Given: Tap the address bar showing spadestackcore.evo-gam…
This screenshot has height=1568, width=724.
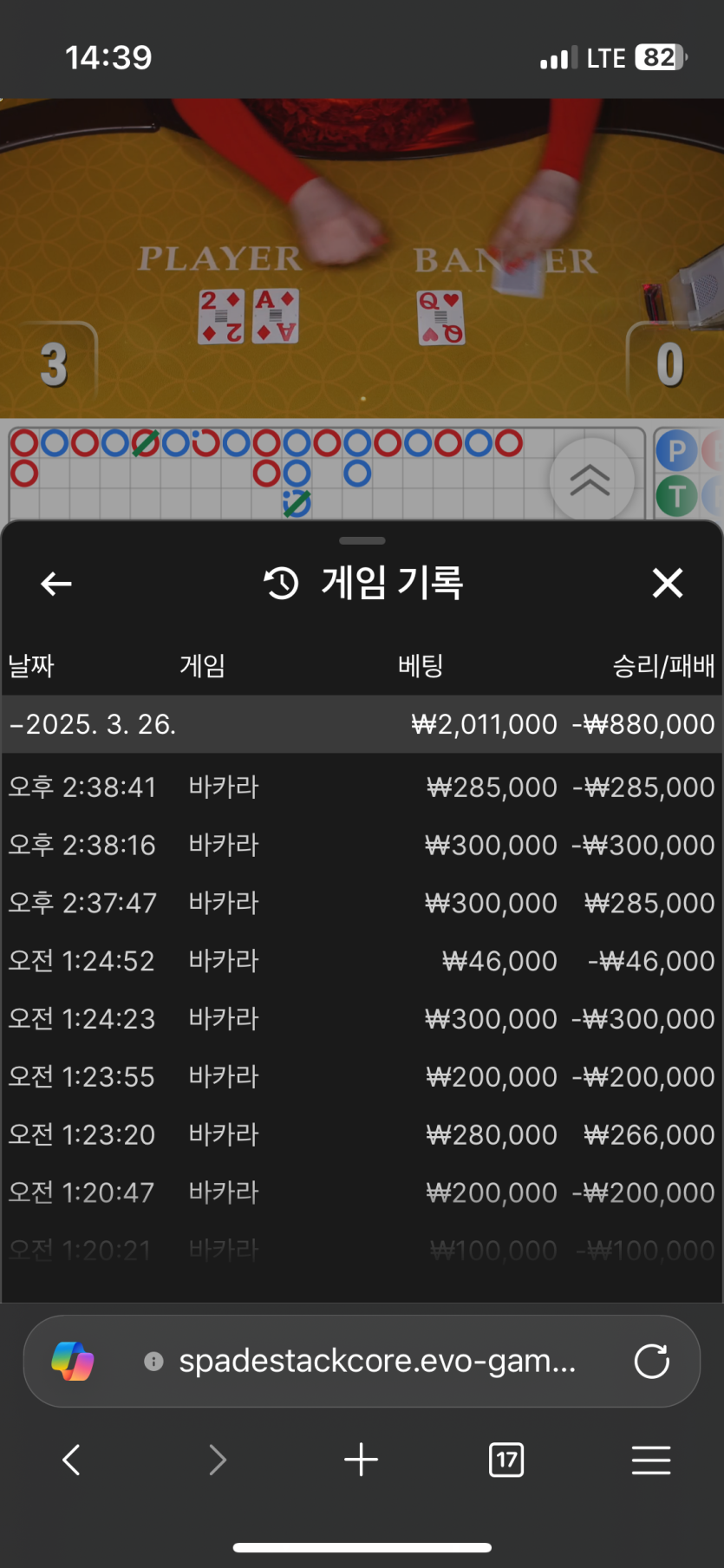Looking at the screenshot, I should tap(373, 1361).
